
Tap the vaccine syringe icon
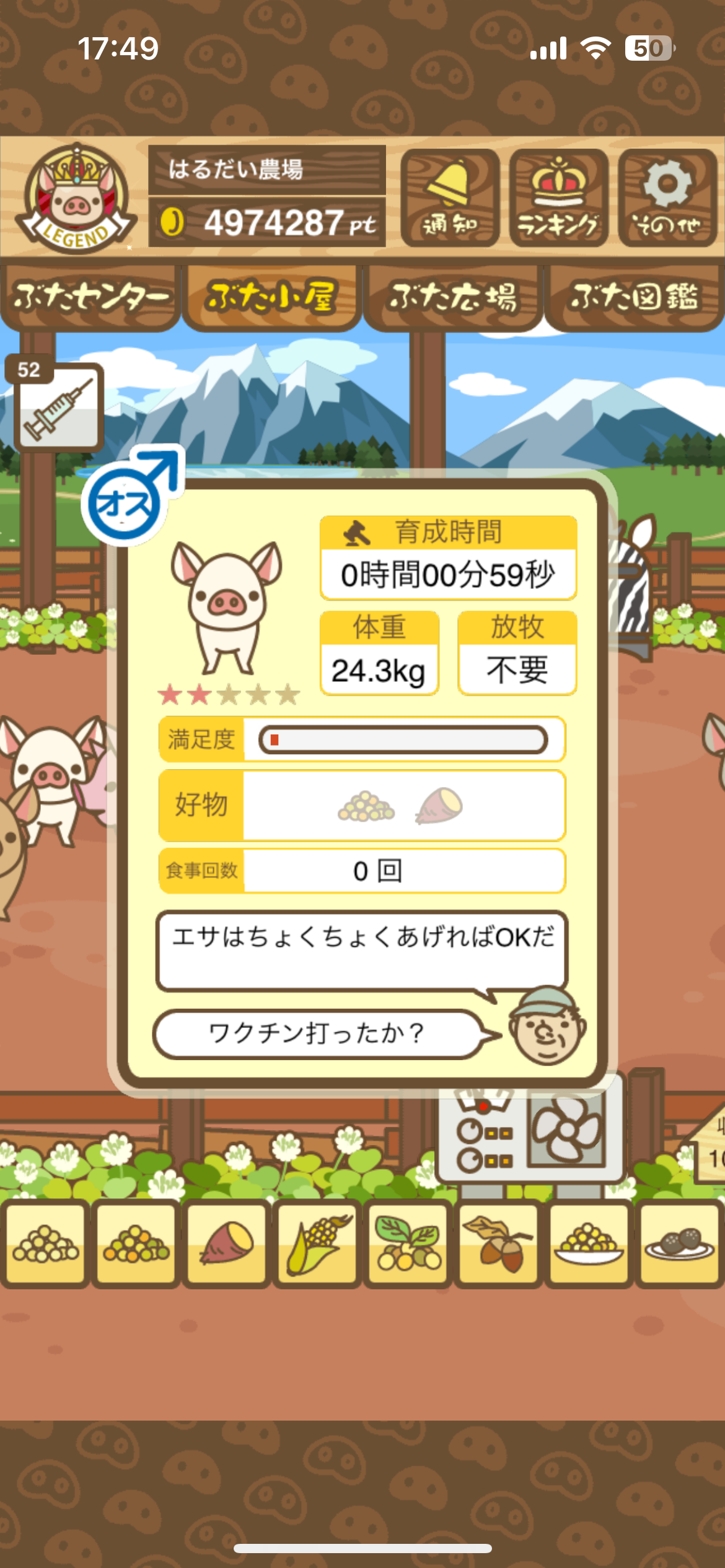point(58,407)
